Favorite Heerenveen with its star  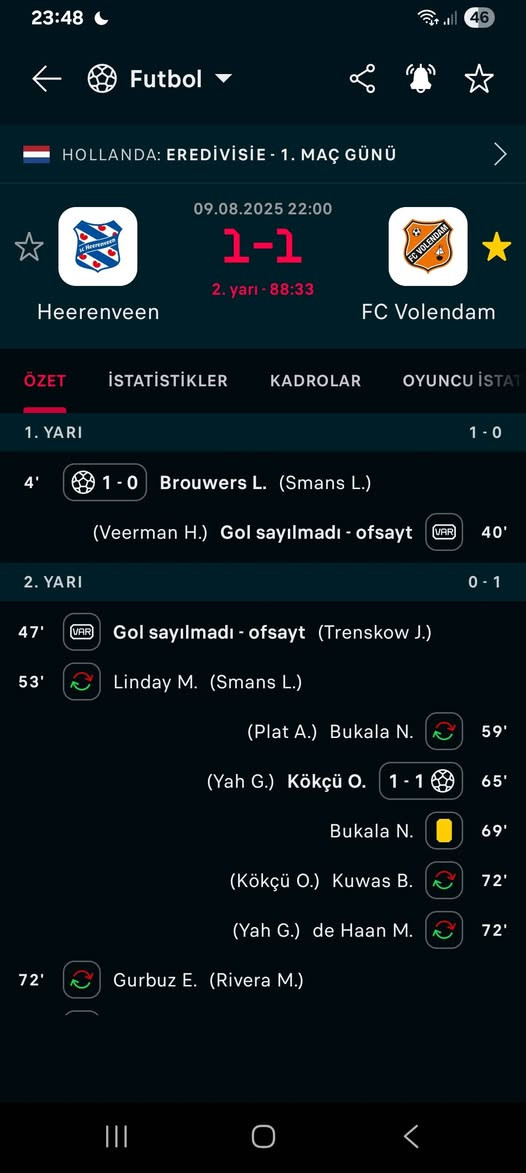click(x=29, y=247)
